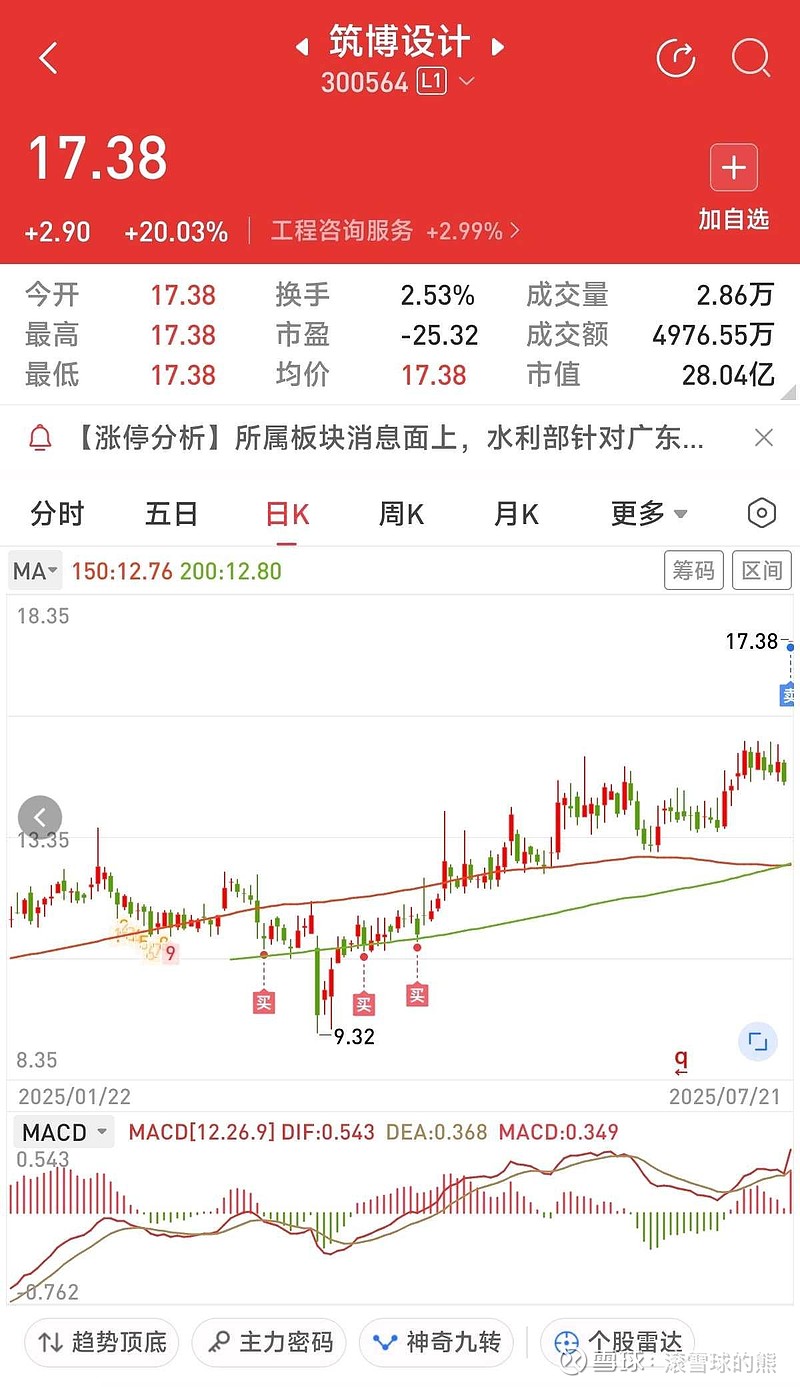800x1387 pixels.
Task: Open the MACD indicator dropdown
Action: 63,1133
